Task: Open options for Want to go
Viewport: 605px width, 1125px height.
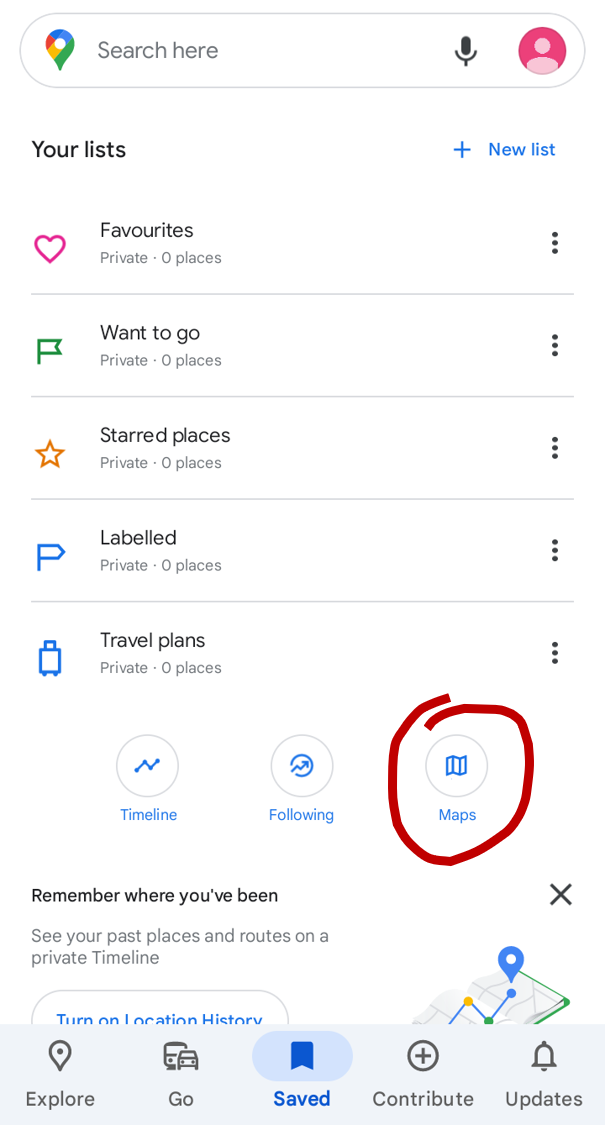Action: [554, 346]
